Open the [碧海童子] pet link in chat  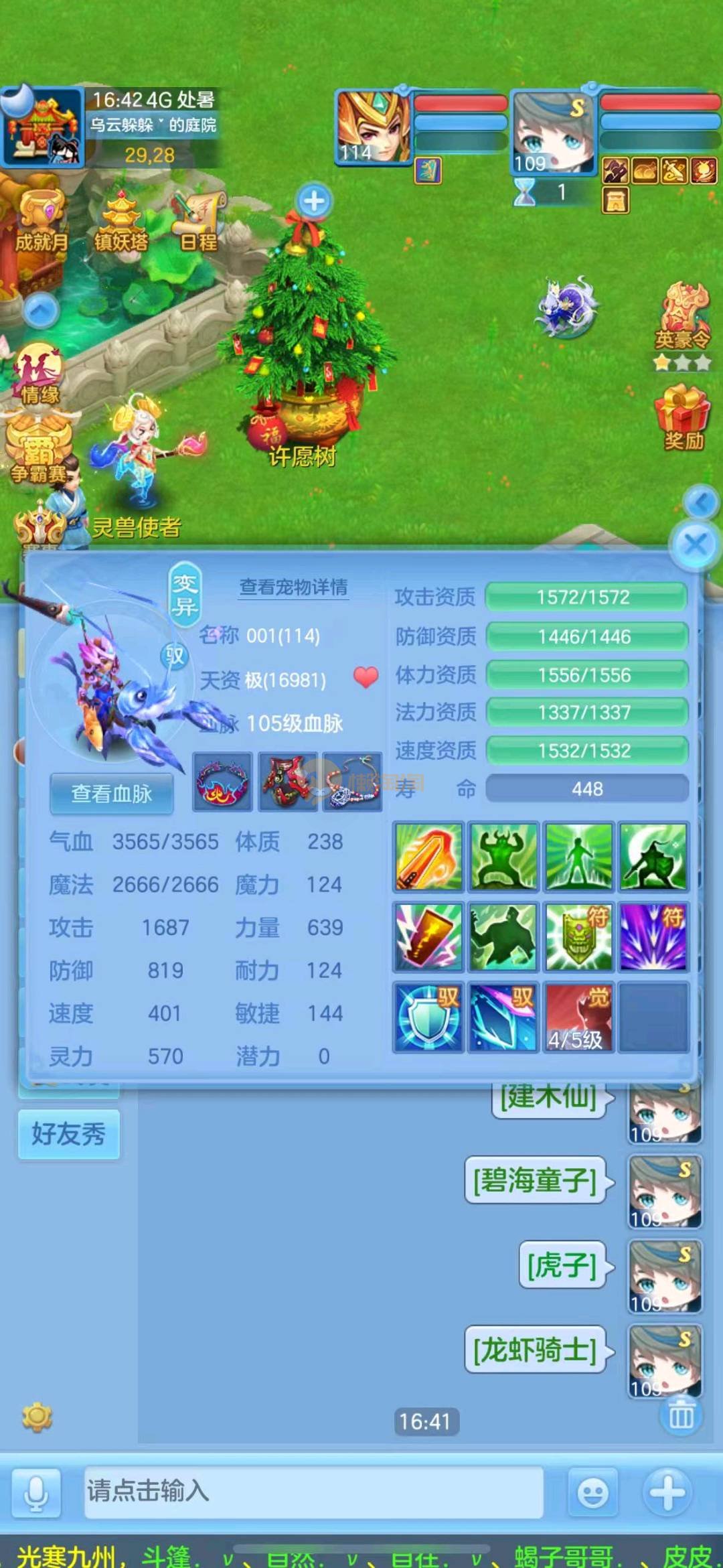tap(535, 1180)
